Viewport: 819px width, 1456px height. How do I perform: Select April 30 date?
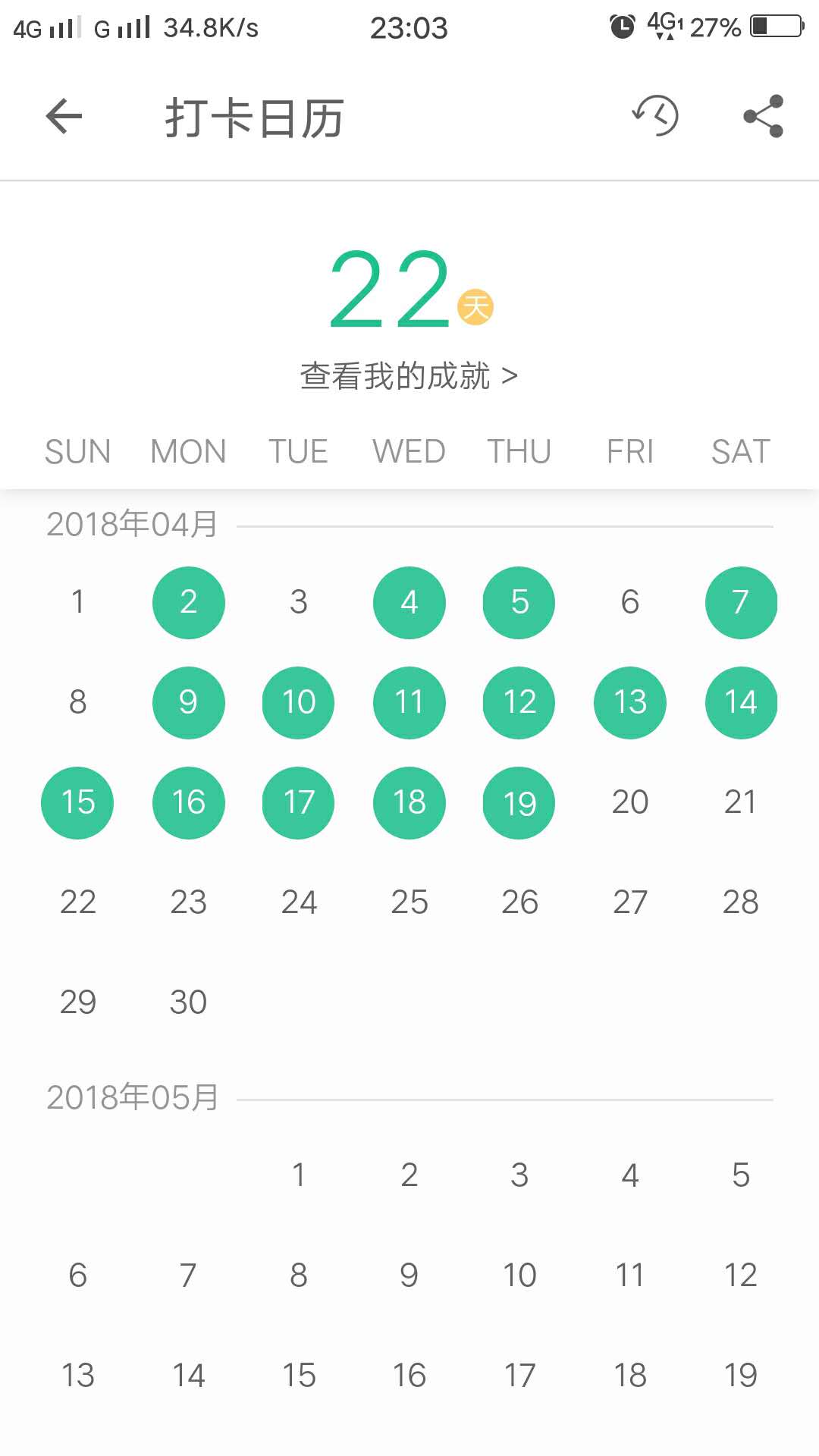click(x=188, y=1003)
